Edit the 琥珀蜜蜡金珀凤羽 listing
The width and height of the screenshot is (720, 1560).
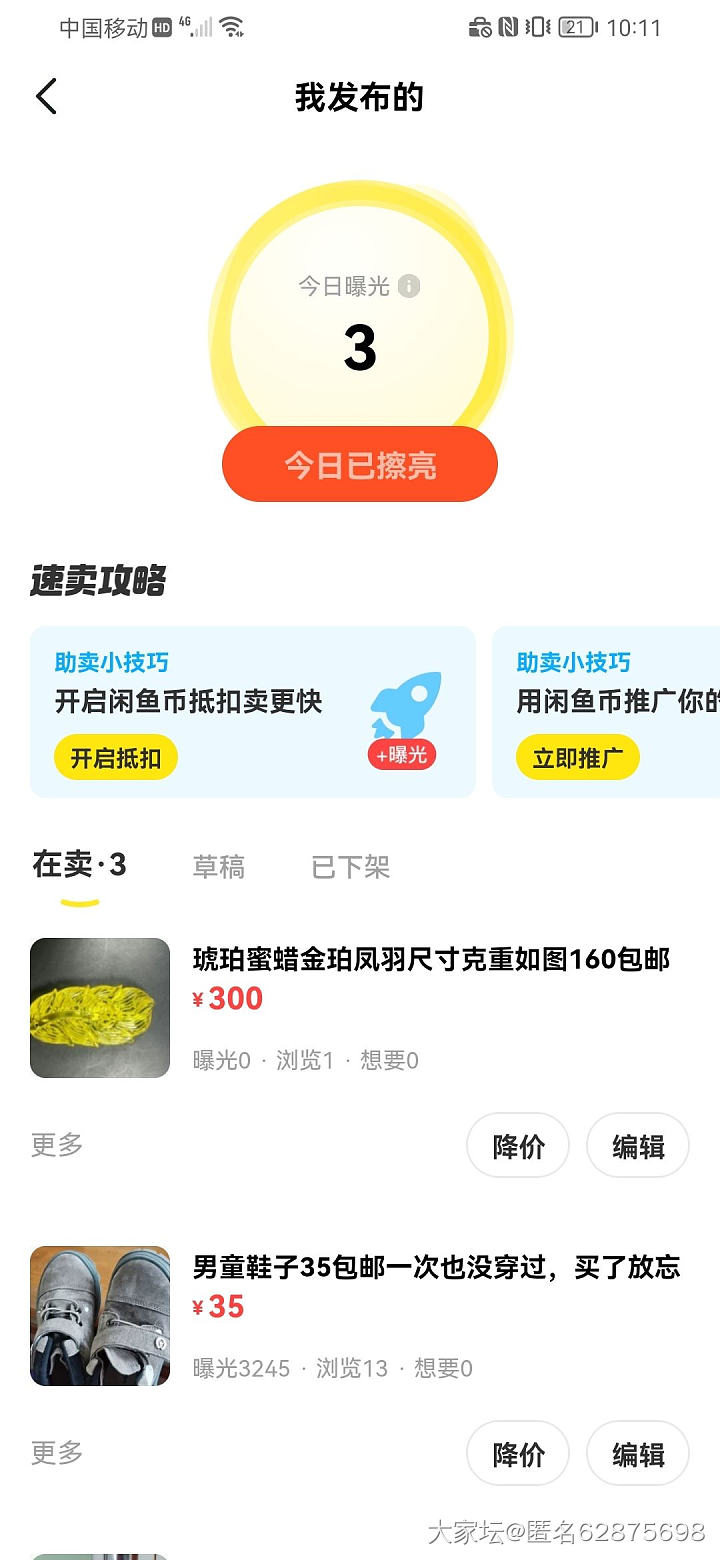click(638, 1146)
